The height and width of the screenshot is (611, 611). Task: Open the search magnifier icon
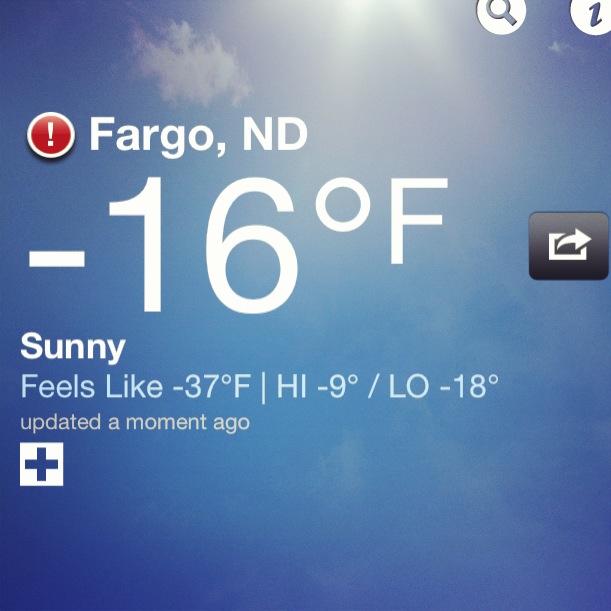[x=500, y=12]
